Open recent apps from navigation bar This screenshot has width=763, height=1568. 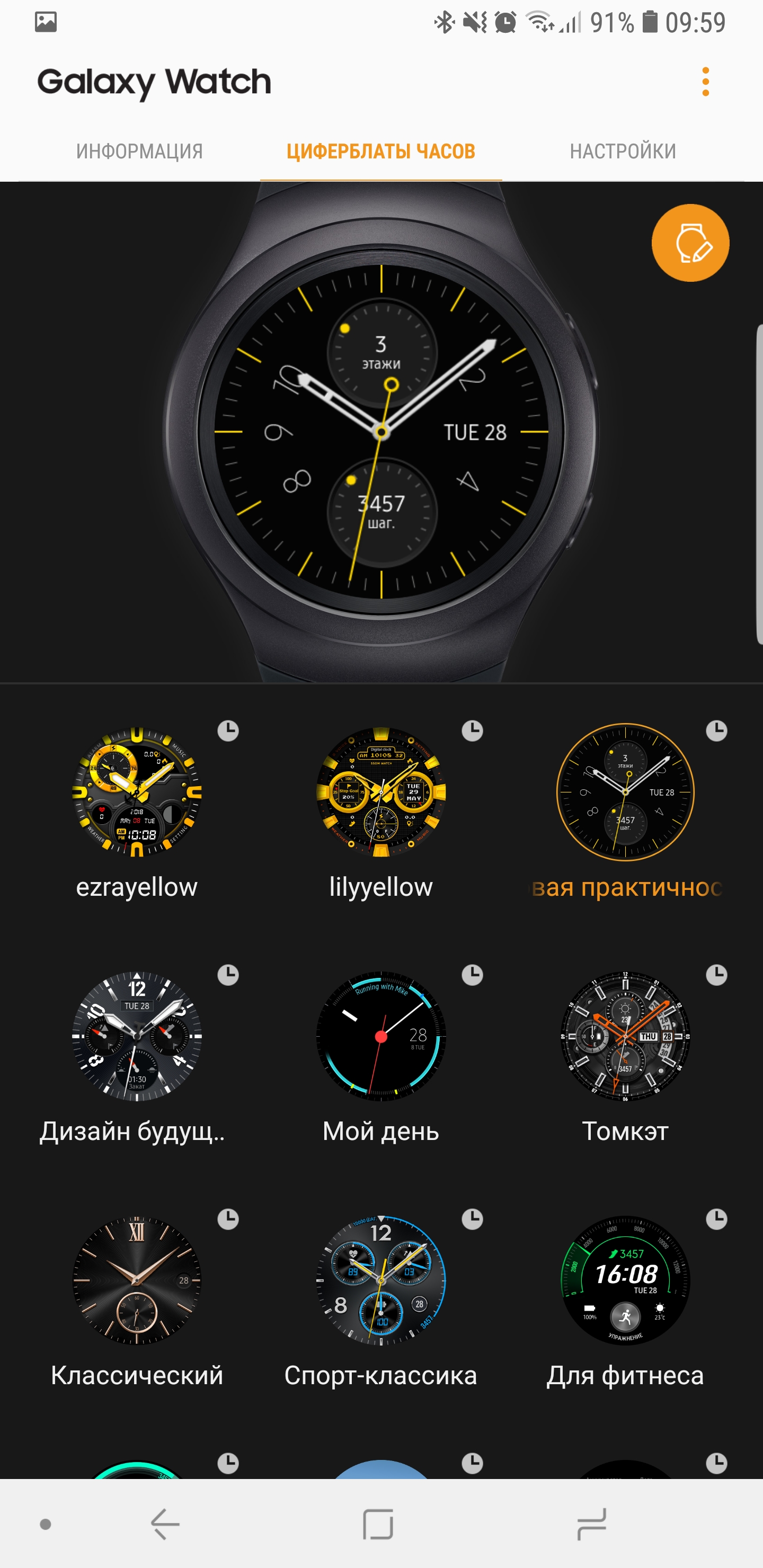591,1524
